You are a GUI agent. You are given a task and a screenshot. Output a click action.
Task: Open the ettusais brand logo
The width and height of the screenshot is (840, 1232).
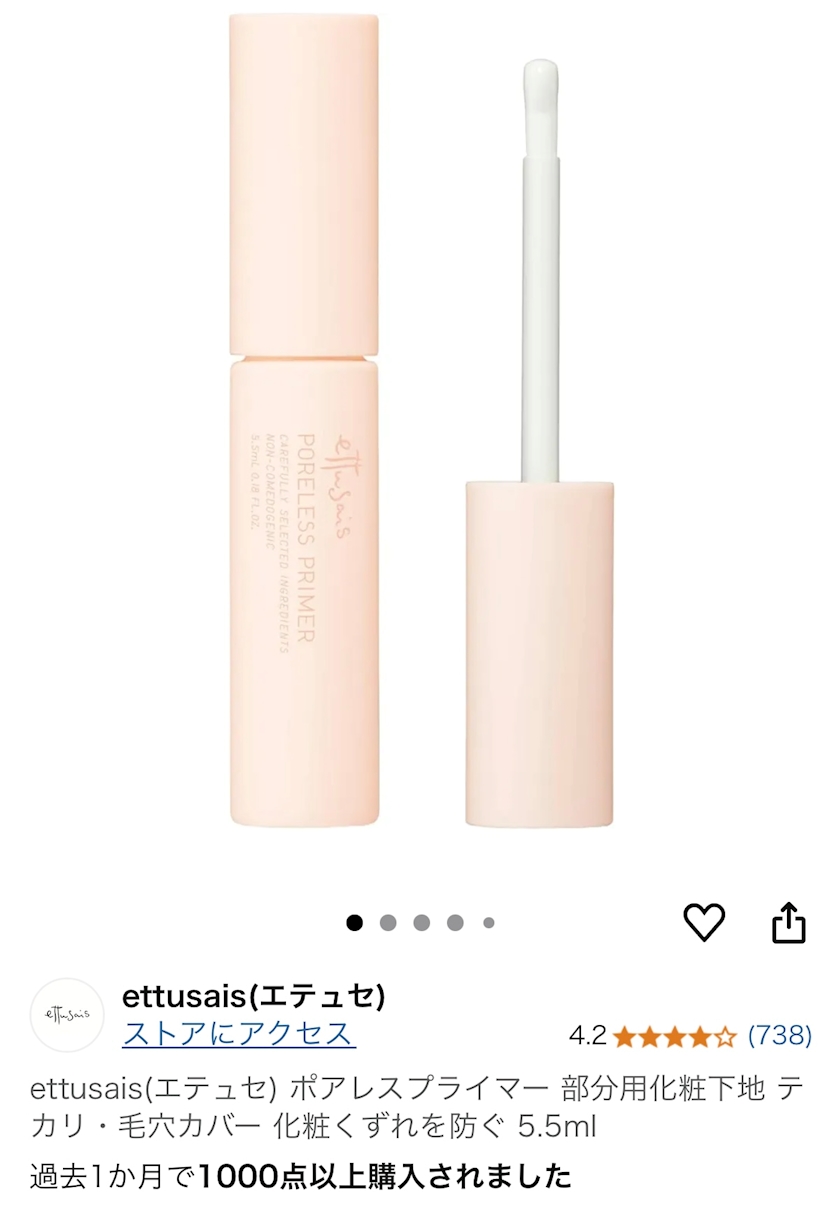(67, 1015)
